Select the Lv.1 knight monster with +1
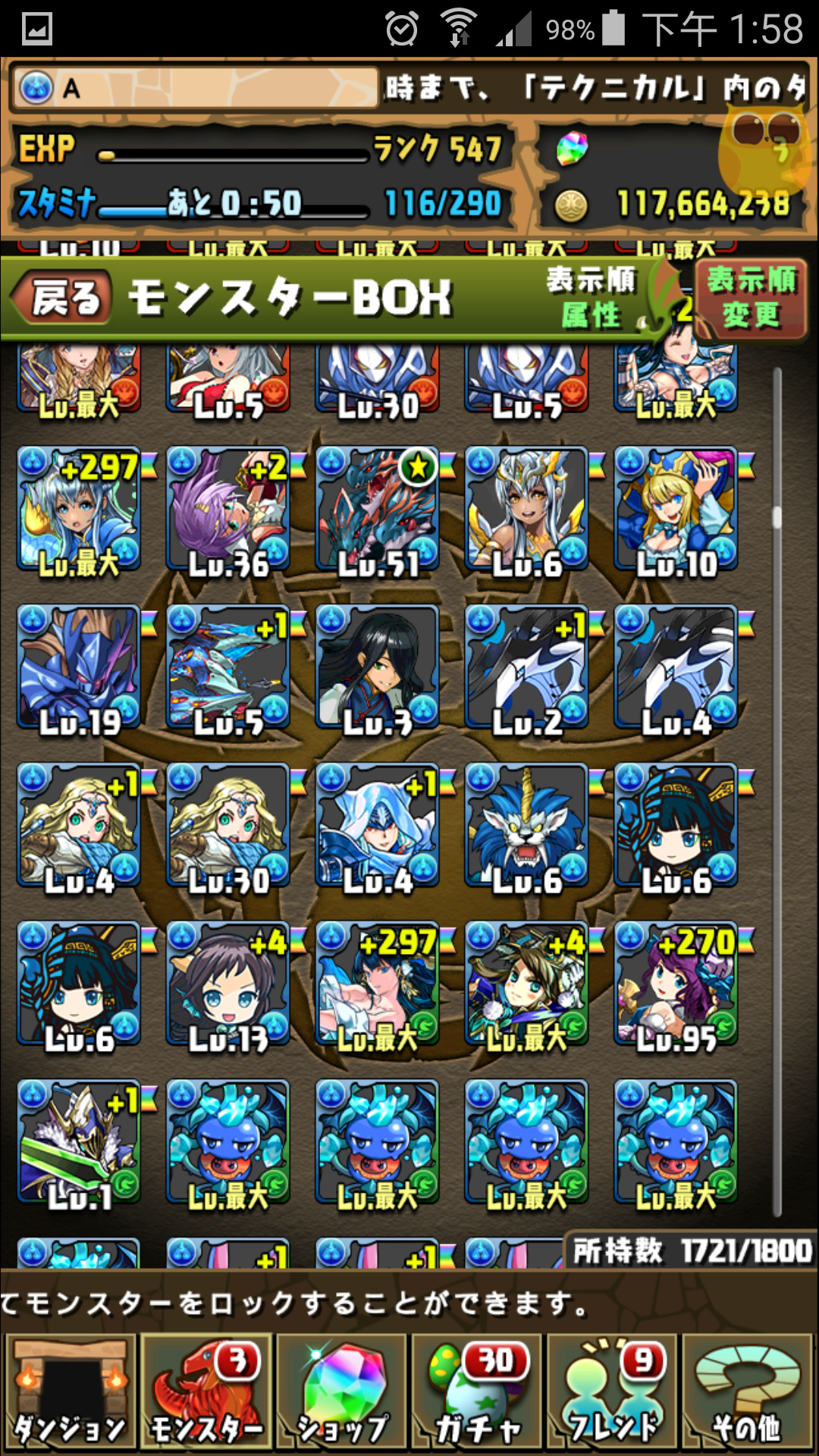The image size is (819, 1456). point(79,1142)
